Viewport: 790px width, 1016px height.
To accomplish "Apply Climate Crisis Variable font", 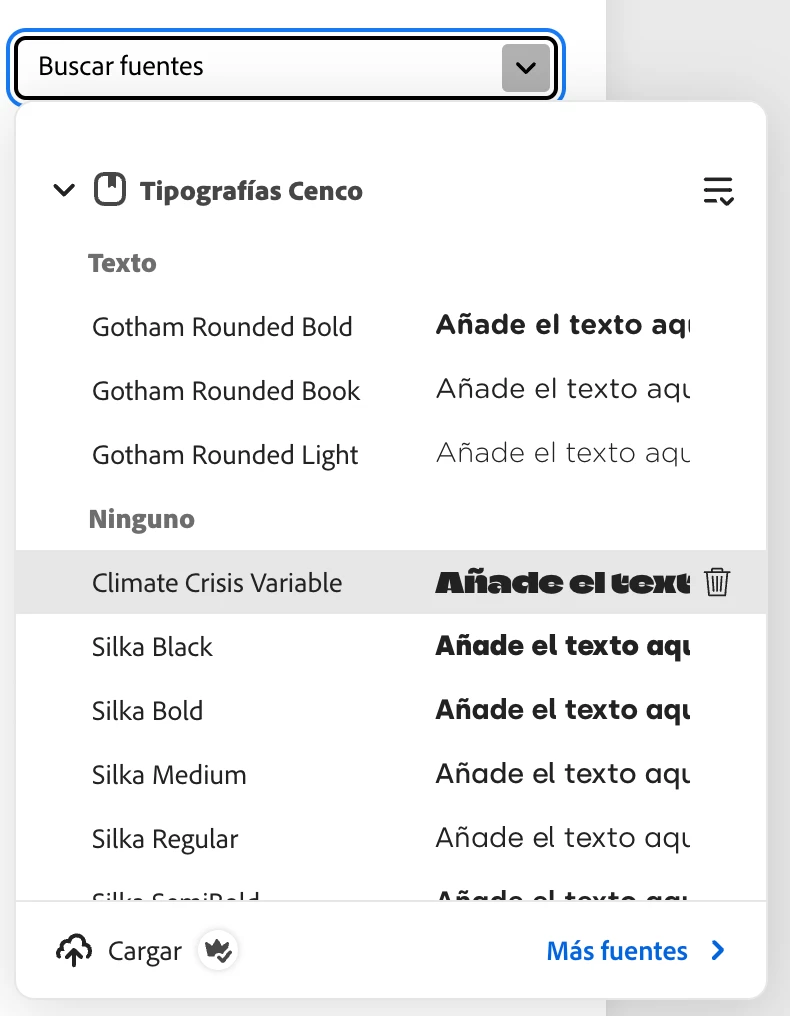I will pyautogui.click(x=217, y=583).
